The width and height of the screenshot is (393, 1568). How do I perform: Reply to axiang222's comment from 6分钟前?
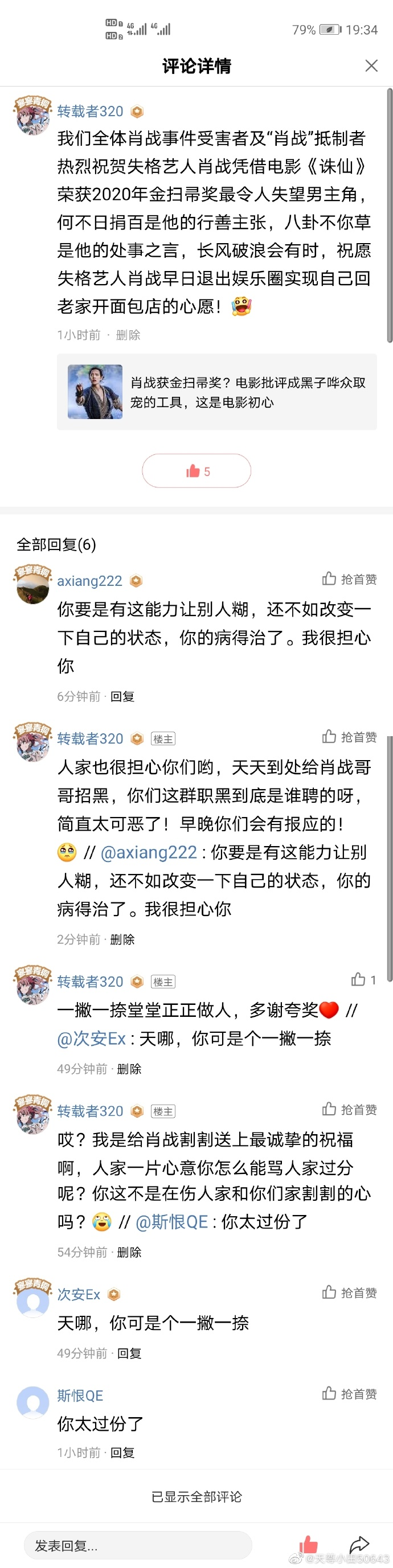point(122,696)
